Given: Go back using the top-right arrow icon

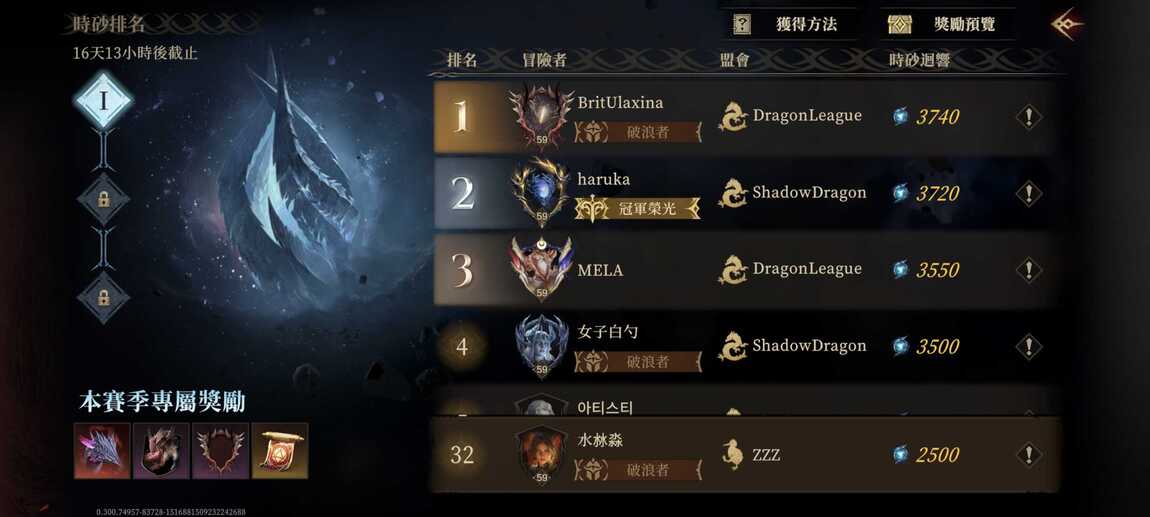Looking at the screenshot, I should [x=1067, y=24].
